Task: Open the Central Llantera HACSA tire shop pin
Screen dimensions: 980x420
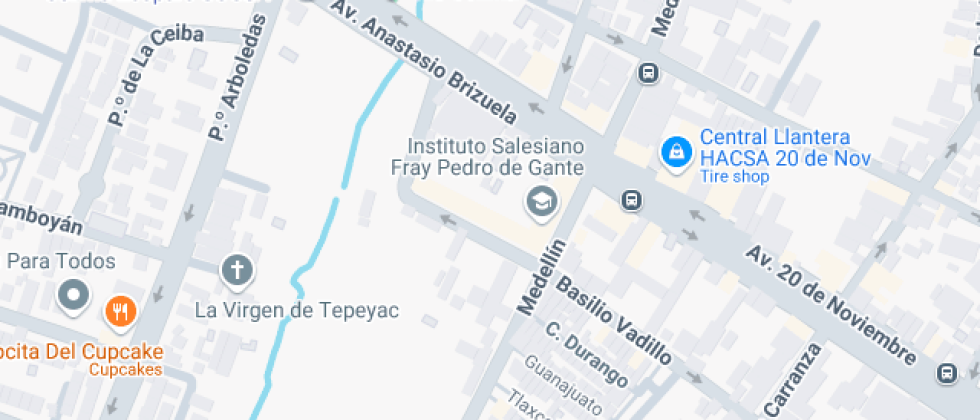Action: click(677, 153)
